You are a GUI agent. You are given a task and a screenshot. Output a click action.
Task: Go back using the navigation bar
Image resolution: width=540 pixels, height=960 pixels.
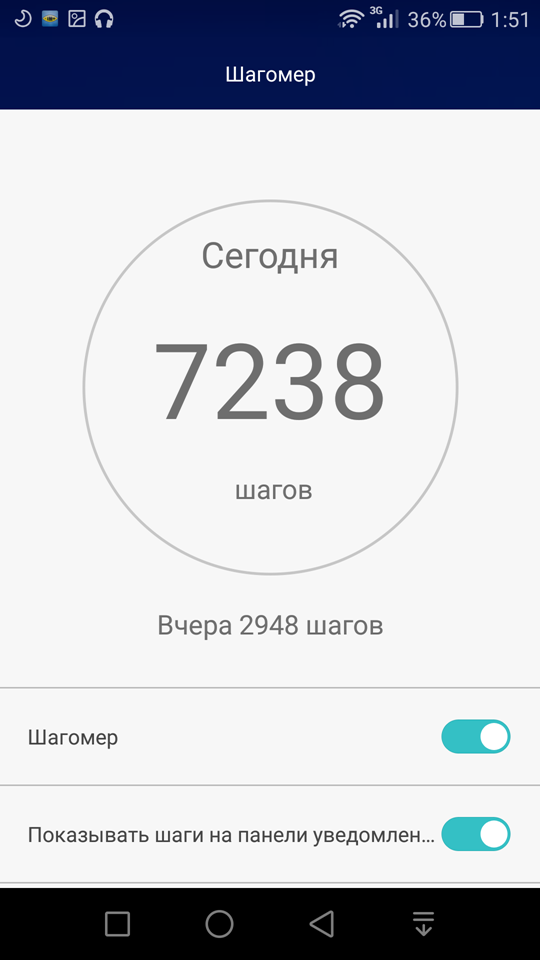pyautogui.click(x=321, y=923)
